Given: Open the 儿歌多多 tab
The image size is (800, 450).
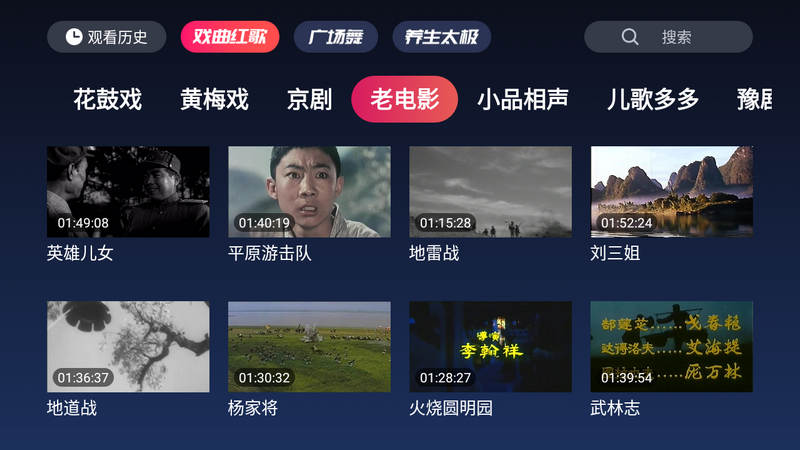Looking at the screenshot, I should click(652, 99).
